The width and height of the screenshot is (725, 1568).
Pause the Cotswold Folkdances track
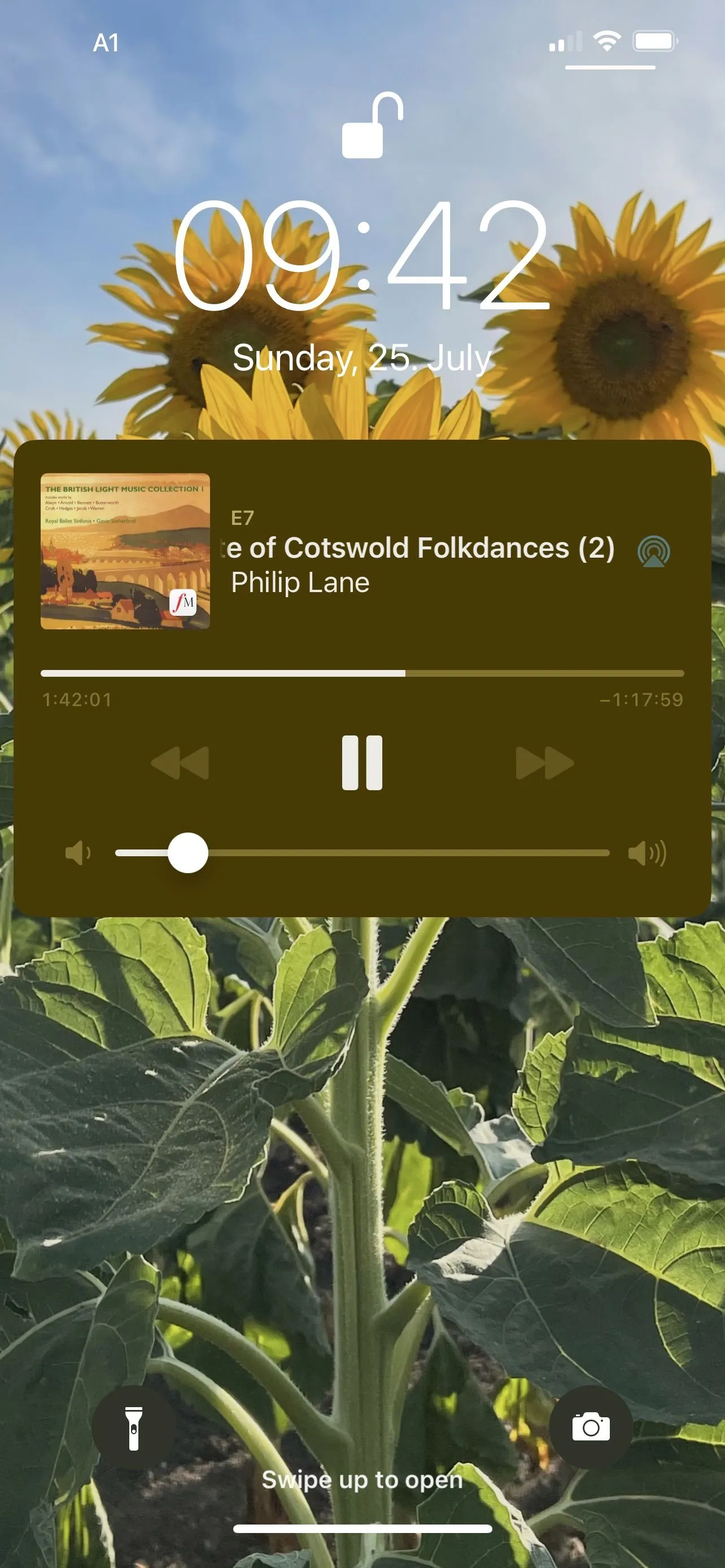tap(362, 762)
